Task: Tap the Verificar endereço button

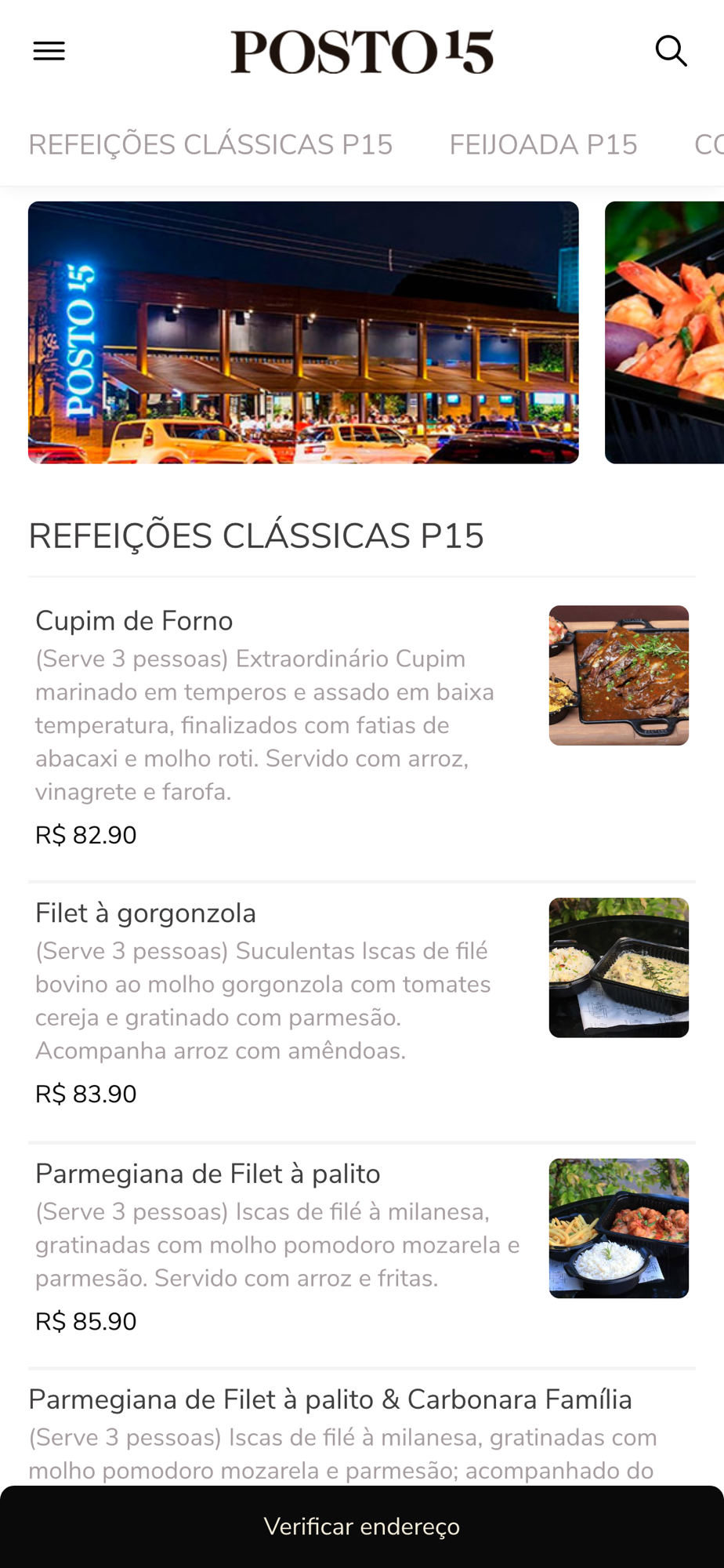Action: click(x=362, y=1526)
